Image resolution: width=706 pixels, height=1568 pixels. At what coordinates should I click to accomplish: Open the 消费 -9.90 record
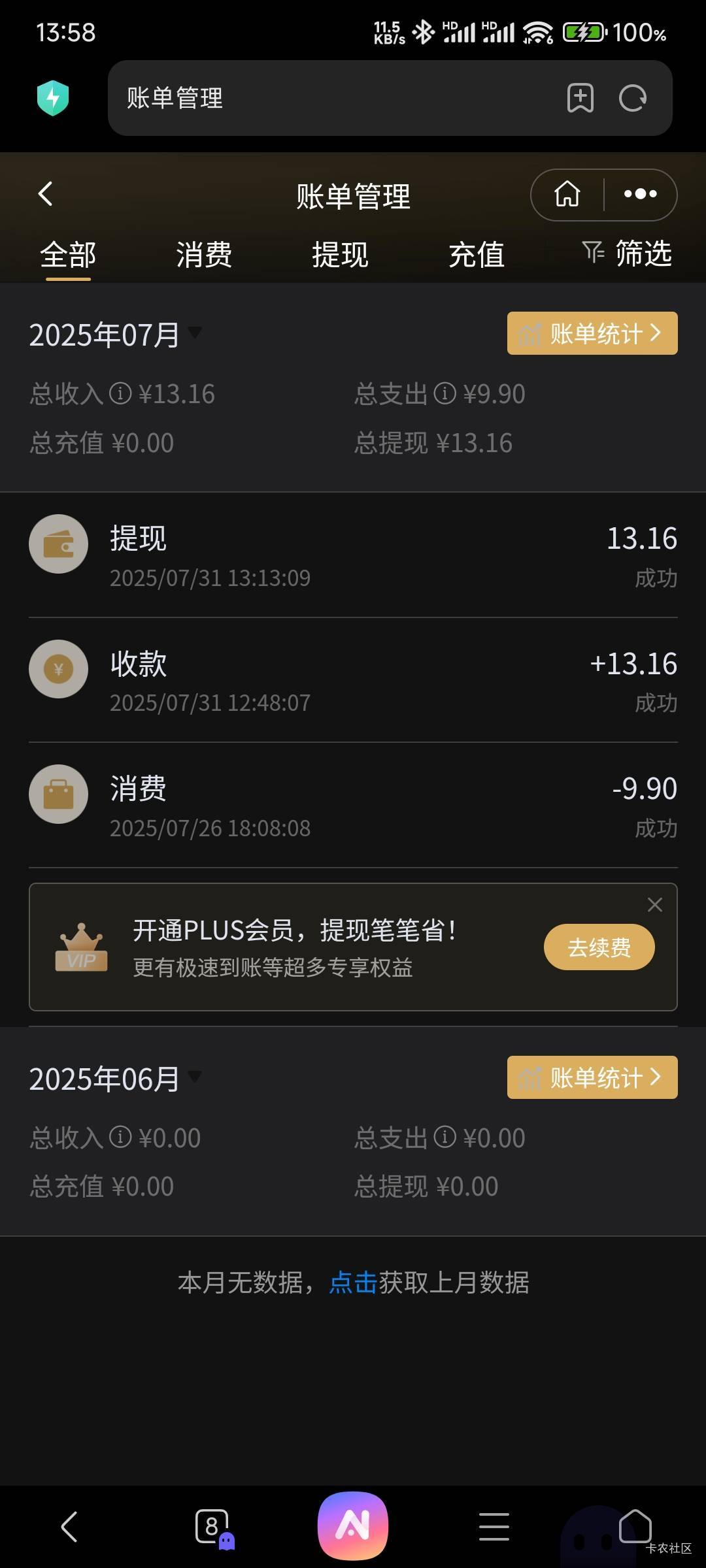pos(353,806)
